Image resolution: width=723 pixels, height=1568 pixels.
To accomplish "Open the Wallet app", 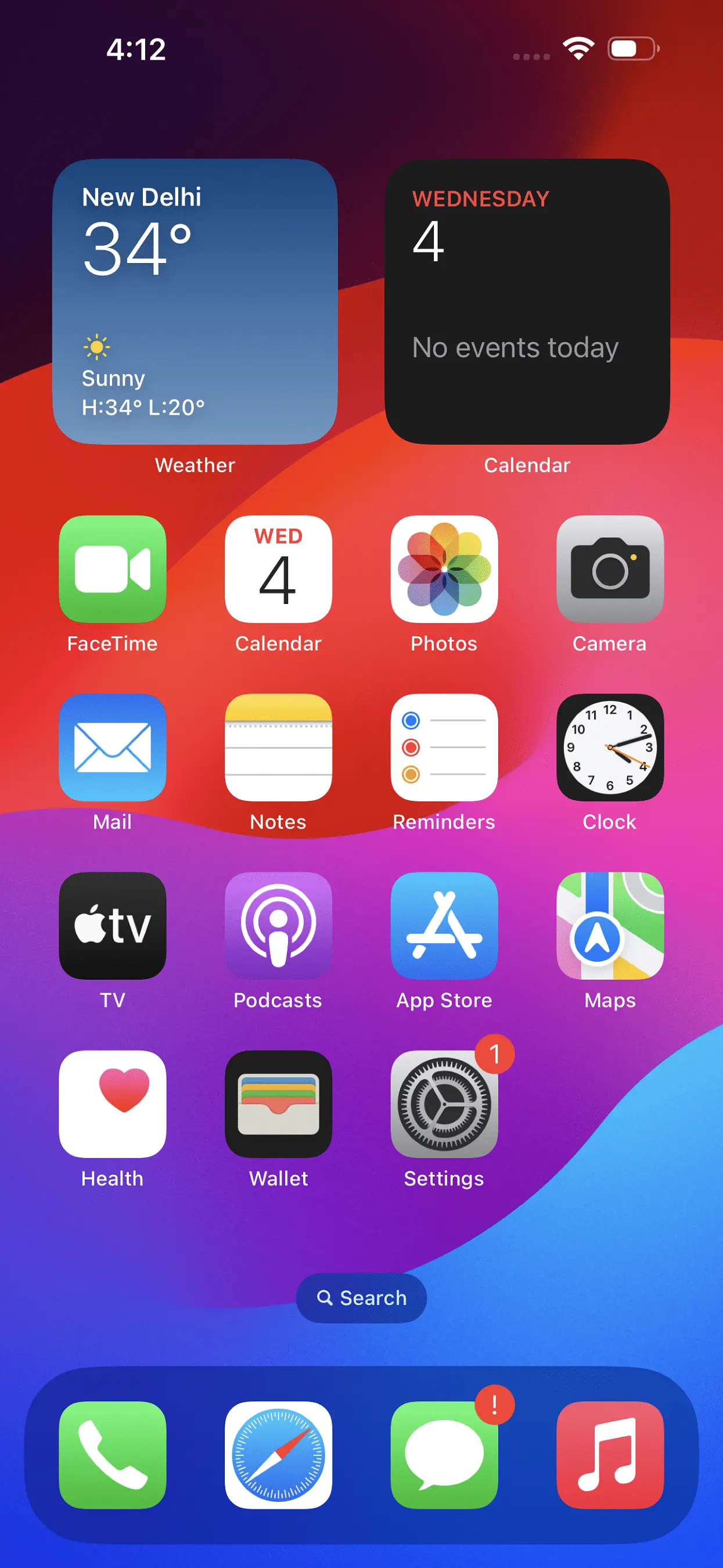I will 278,1104.
